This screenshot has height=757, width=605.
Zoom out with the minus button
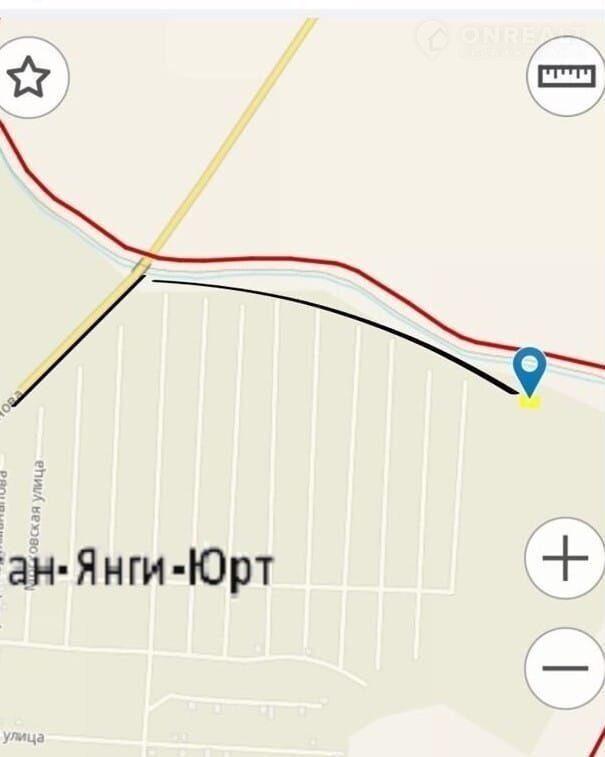pos(565,668)
